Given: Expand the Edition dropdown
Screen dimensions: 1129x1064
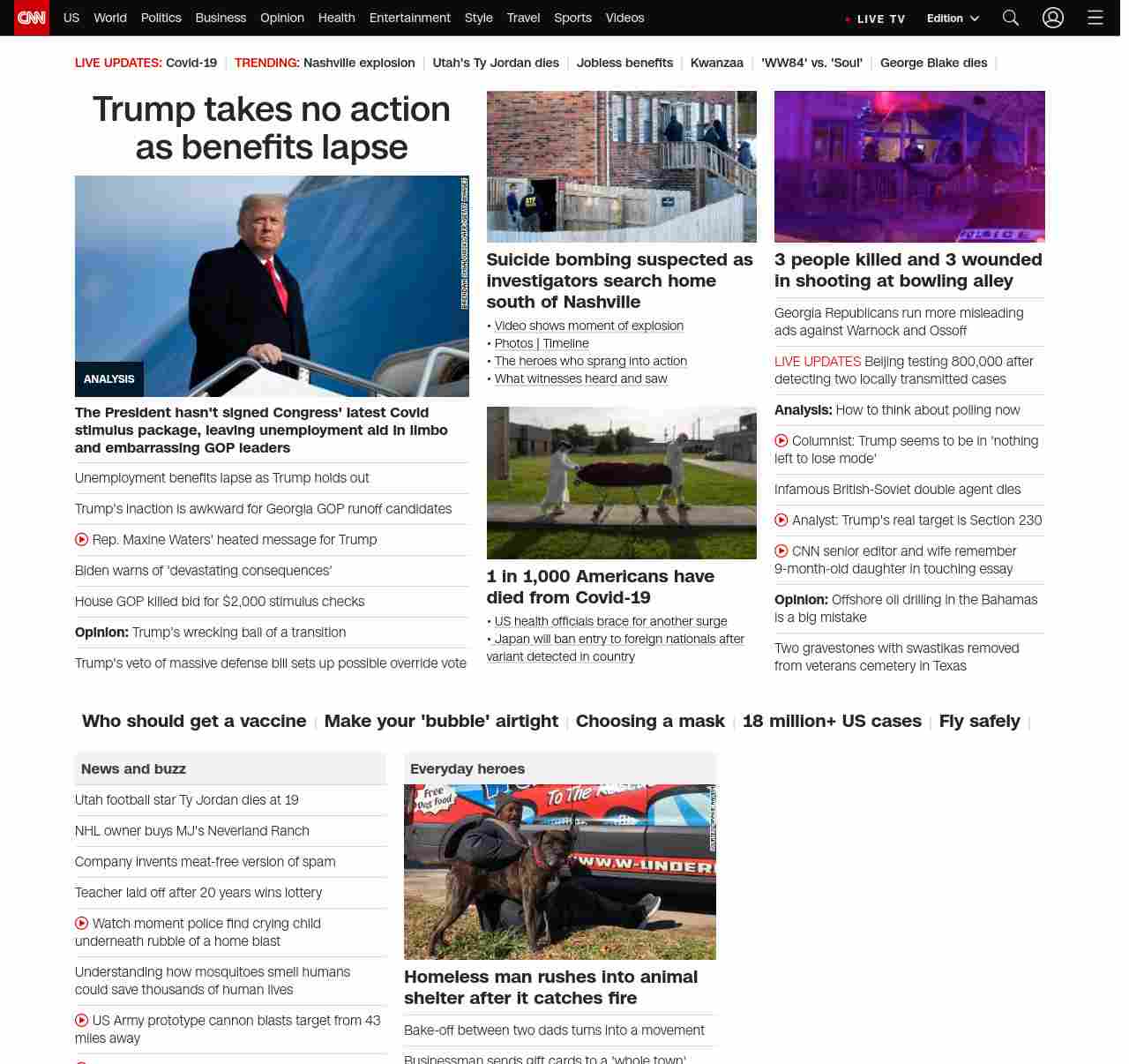Looking at the screenshot, I should (953, 19).
